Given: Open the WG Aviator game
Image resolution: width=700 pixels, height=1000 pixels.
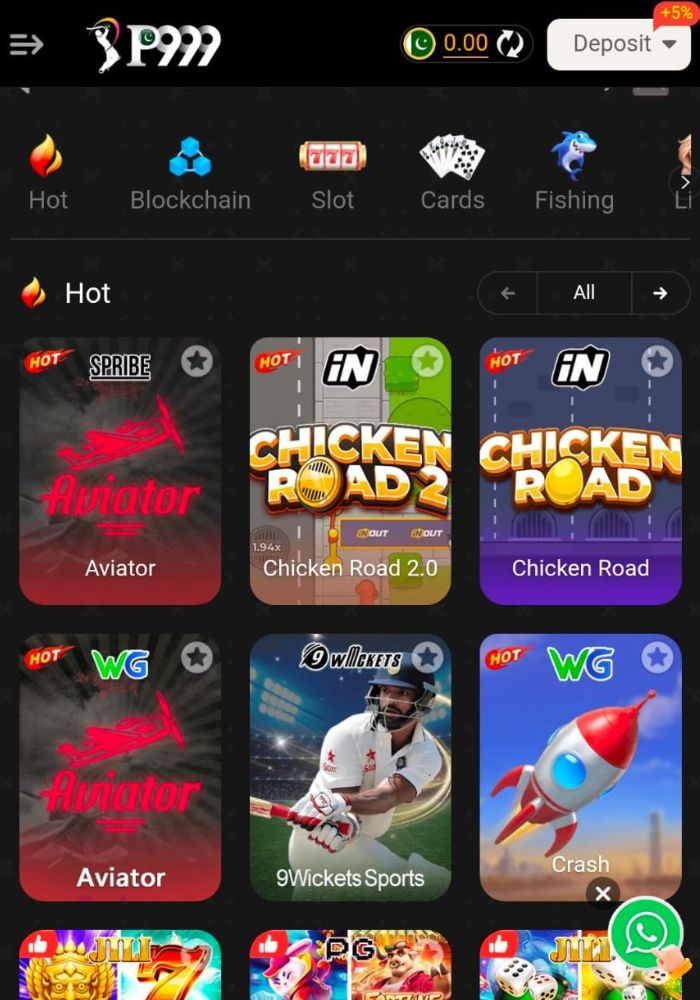Looking at the screenshot, I should click(120, 767).
